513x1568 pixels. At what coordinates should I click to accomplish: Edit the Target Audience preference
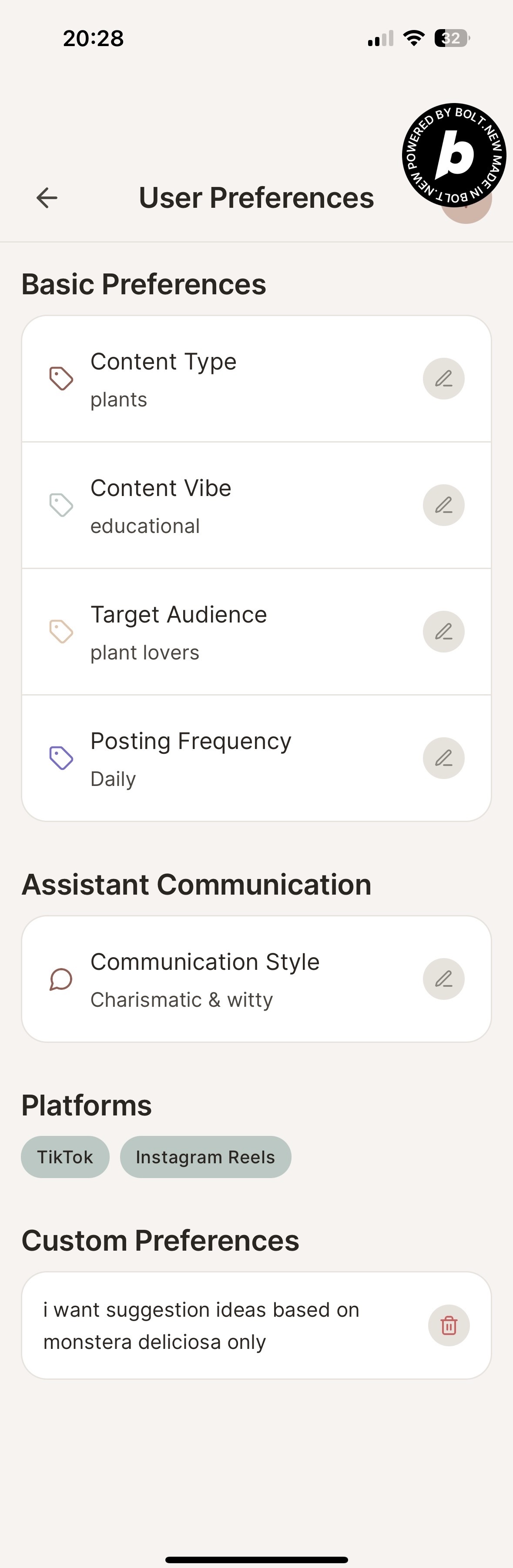point(443,632)
